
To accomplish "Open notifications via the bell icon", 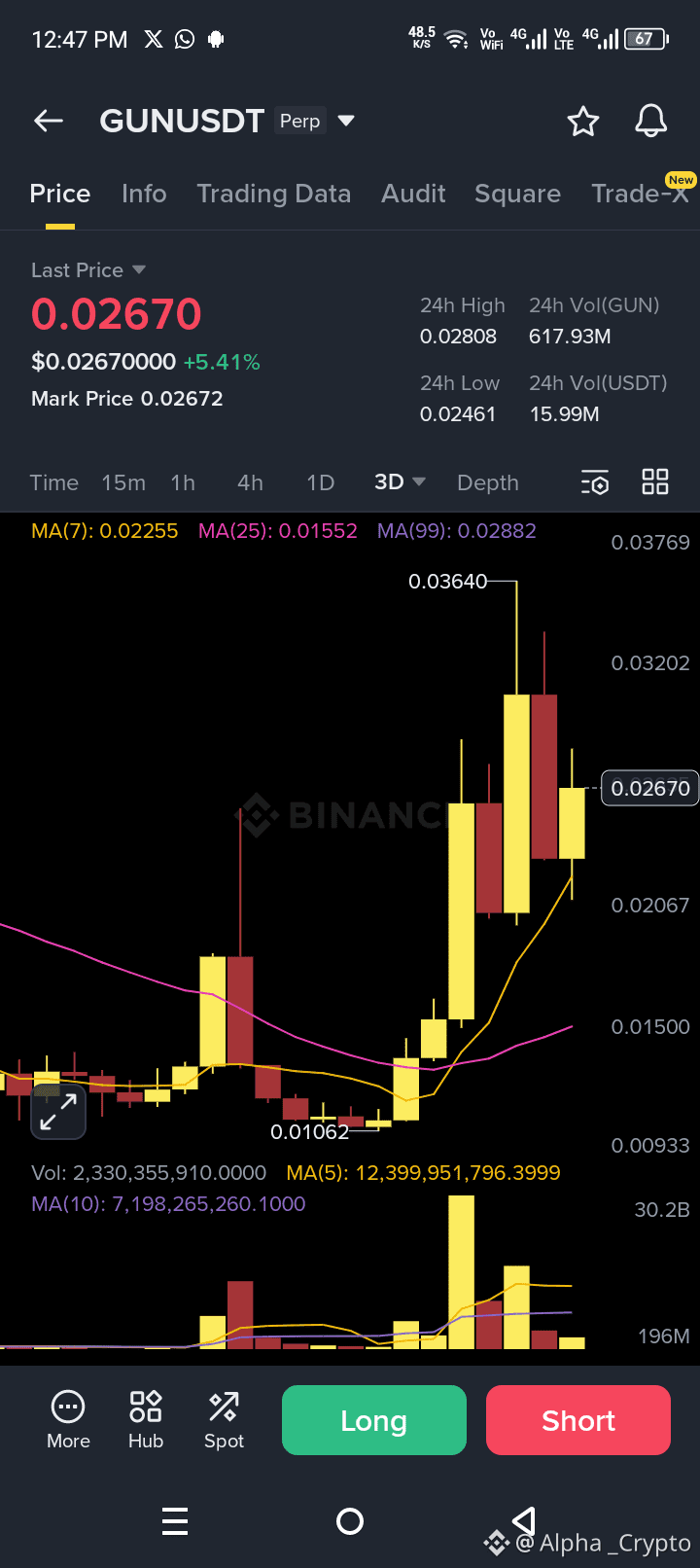I will pyautogui.click(x=650, y=121).
